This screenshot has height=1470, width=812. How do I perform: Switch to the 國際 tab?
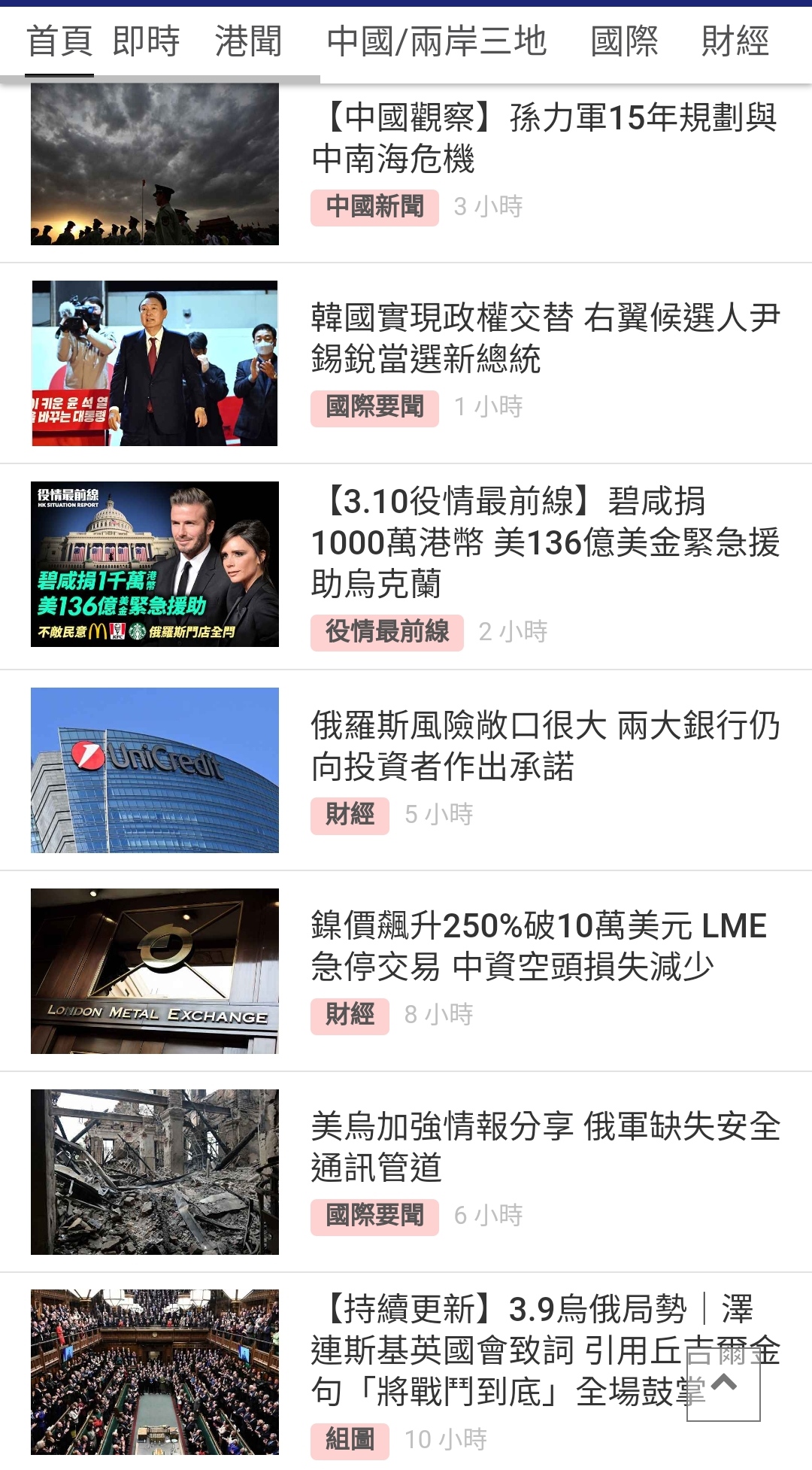(x=624, y=41)
